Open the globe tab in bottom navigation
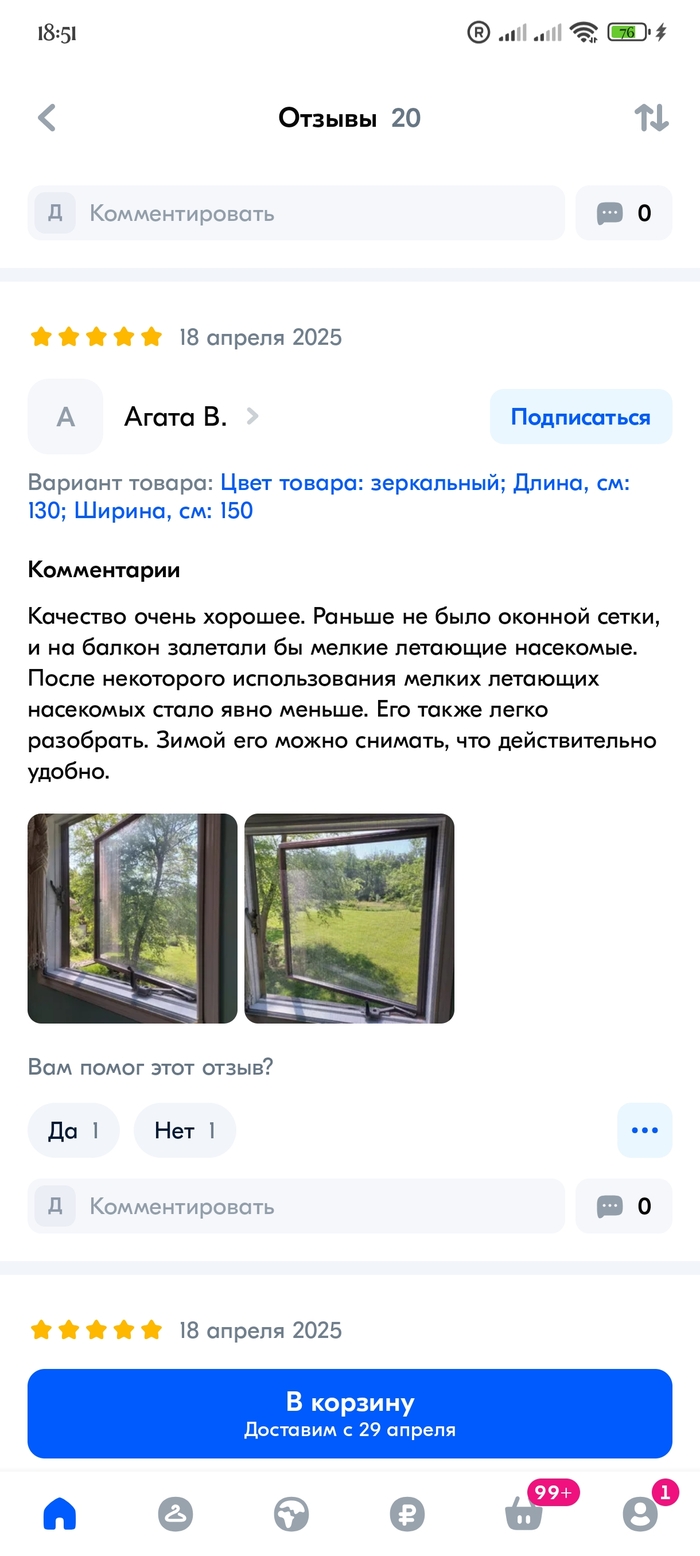The height and width of the screenshot is (1556, 700). 291,1514
